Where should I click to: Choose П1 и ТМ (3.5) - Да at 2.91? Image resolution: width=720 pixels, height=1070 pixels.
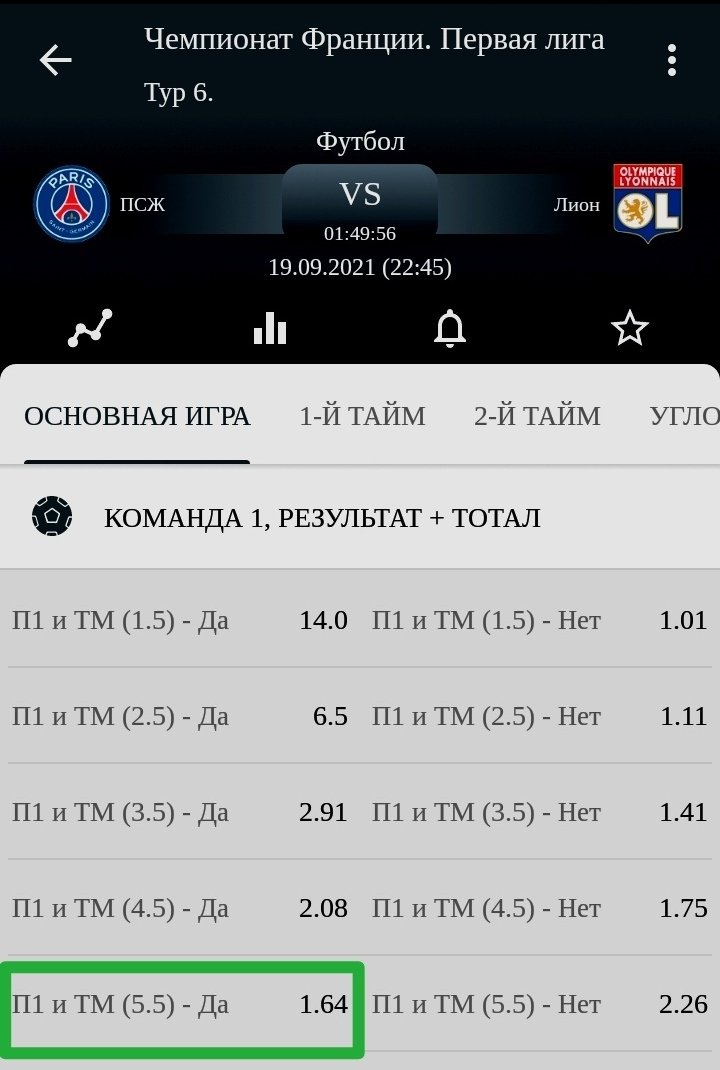tap(180, 812)
